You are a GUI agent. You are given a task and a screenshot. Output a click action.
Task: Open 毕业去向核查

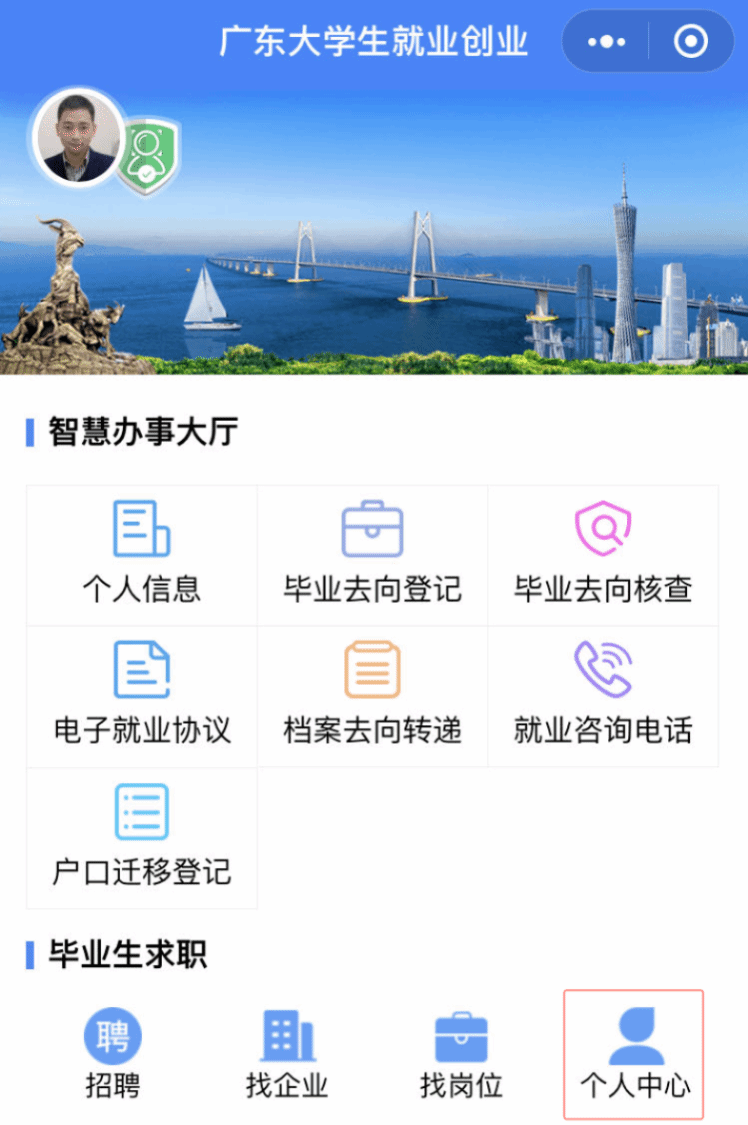pos(603,555)
